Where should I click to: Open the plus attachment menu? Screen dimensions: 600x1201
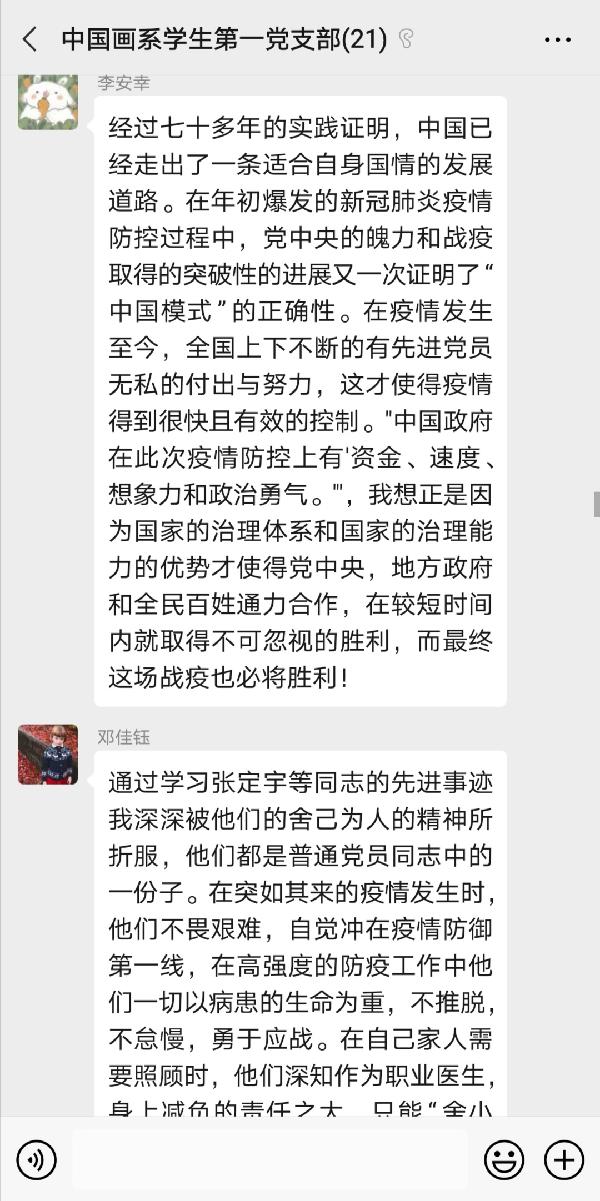(563, 1160)
